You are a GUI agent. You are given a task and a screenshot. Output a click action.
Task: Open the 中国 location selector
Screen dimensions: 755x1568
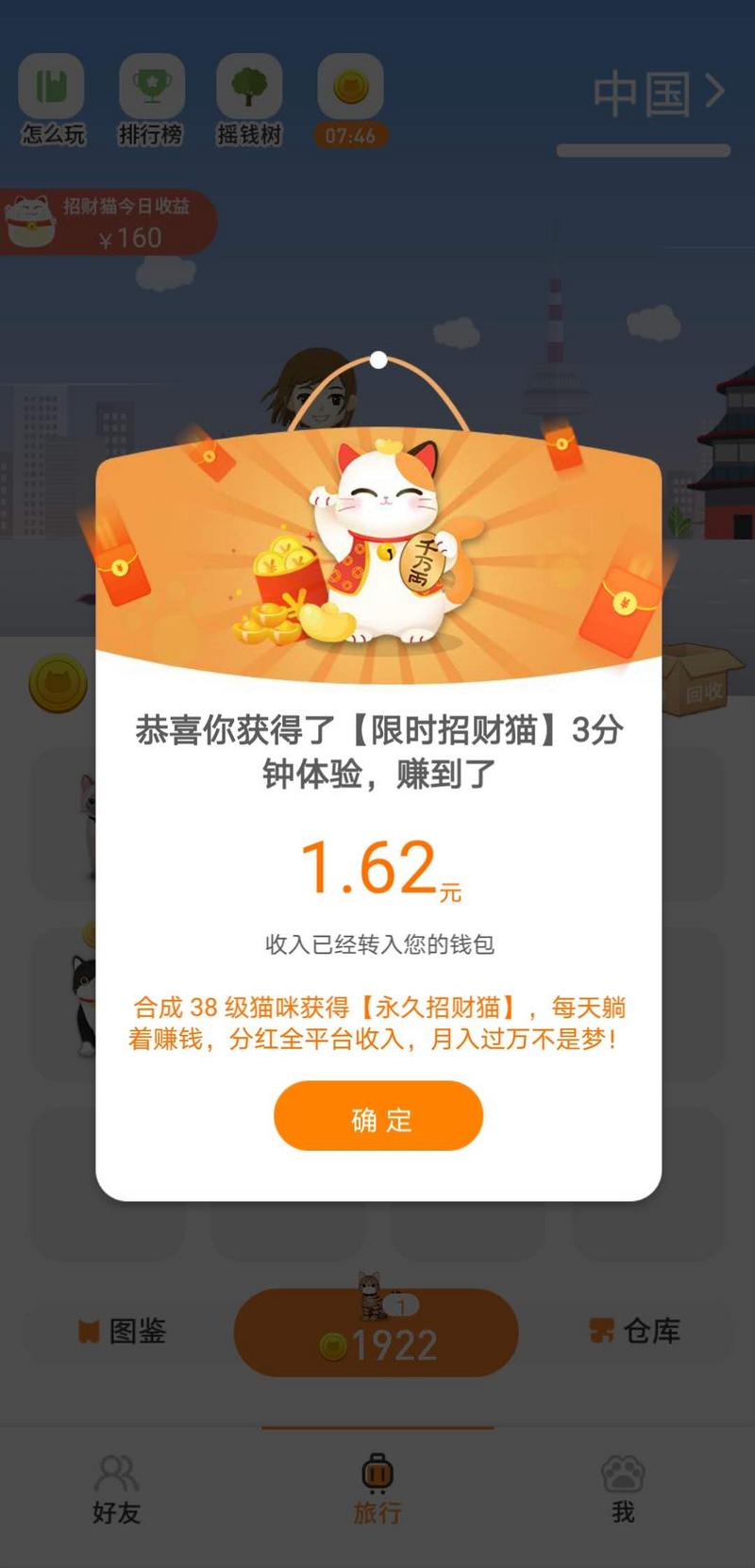pos(658,94)
